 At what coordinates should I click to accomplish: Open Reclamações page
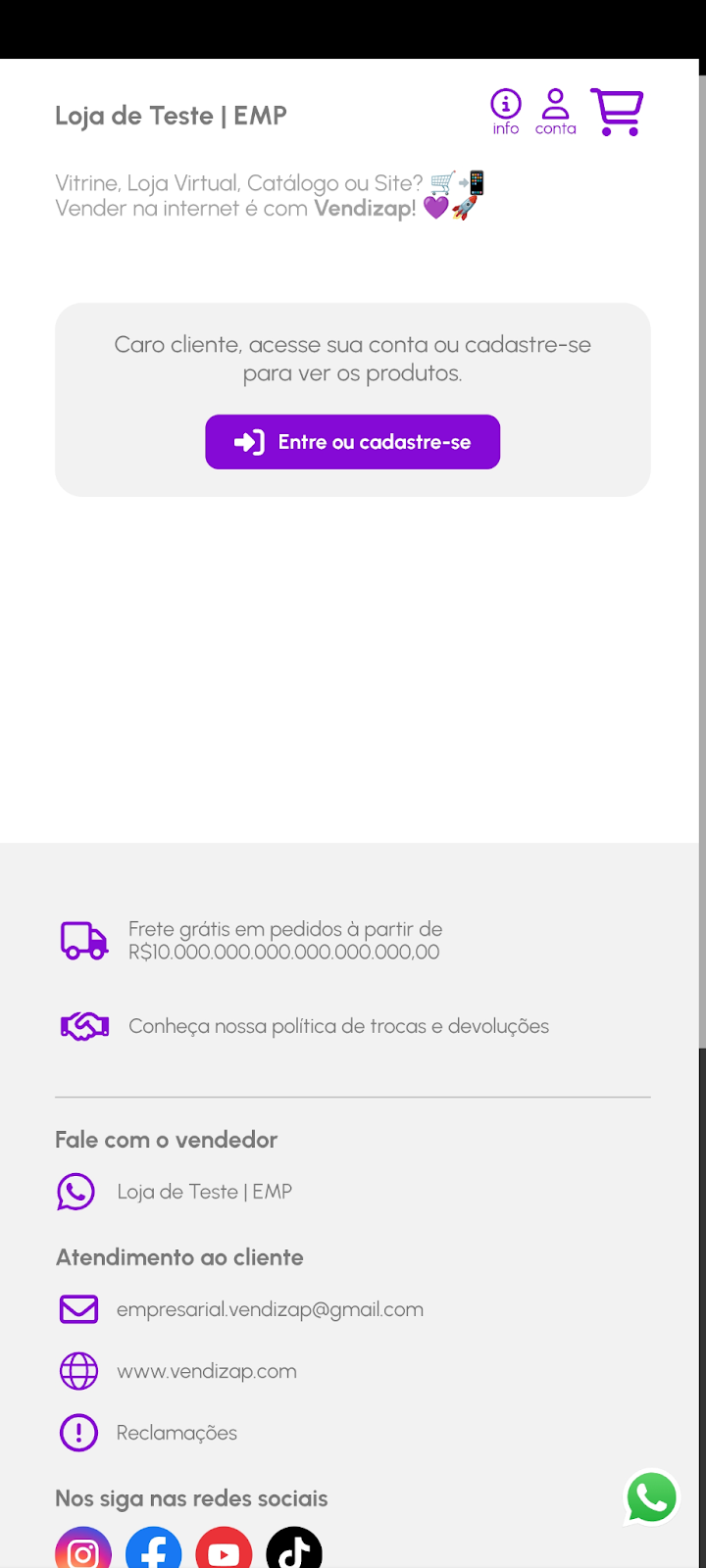176,1433
